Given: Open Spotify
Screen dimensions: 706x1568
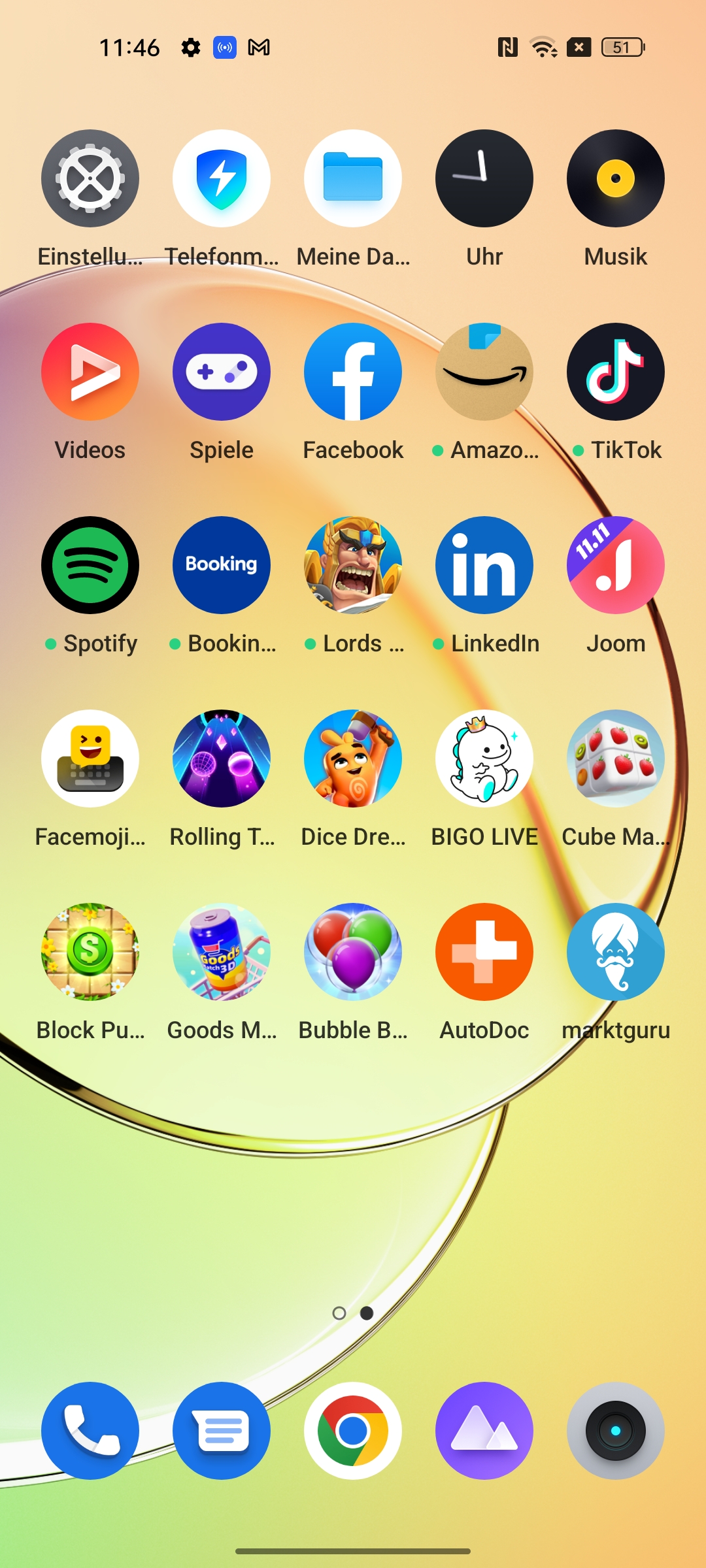Looking at the screenshot, I should point(90,565).
